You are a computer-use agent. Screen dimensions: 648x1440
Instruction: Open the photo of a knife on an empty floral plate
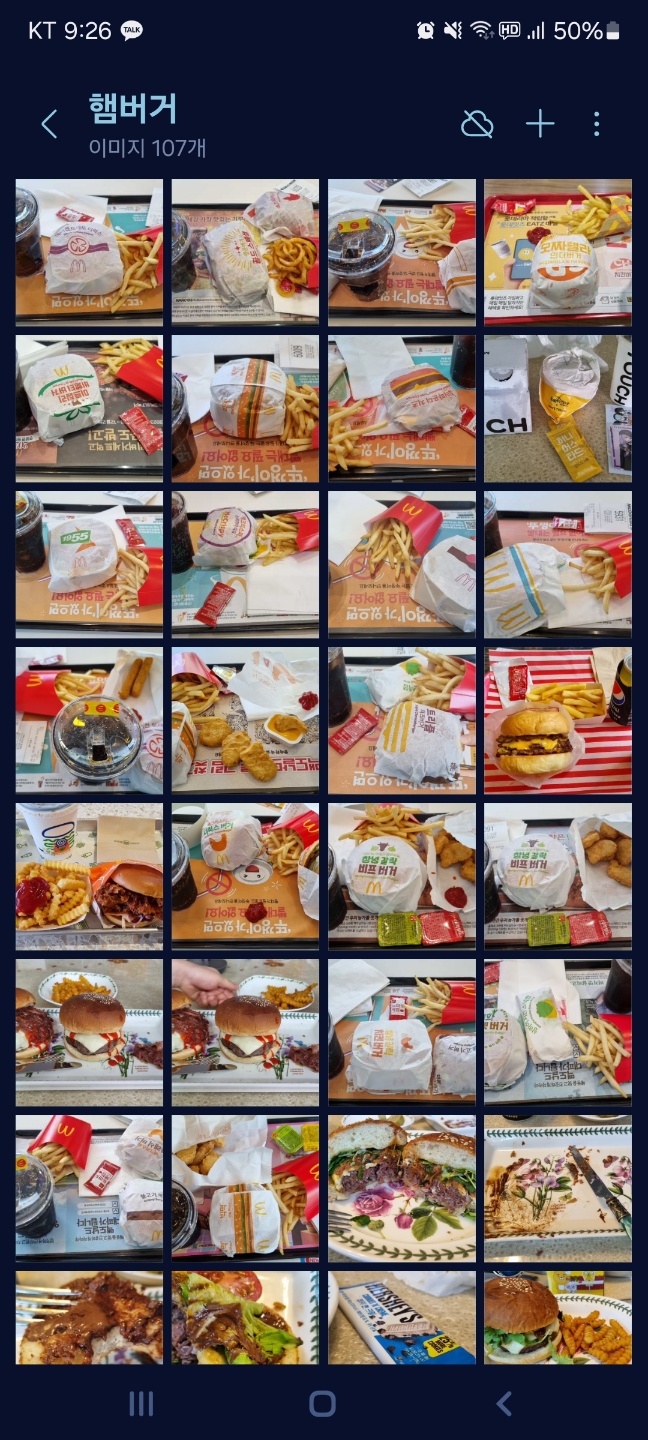[x=557, y=1188]
